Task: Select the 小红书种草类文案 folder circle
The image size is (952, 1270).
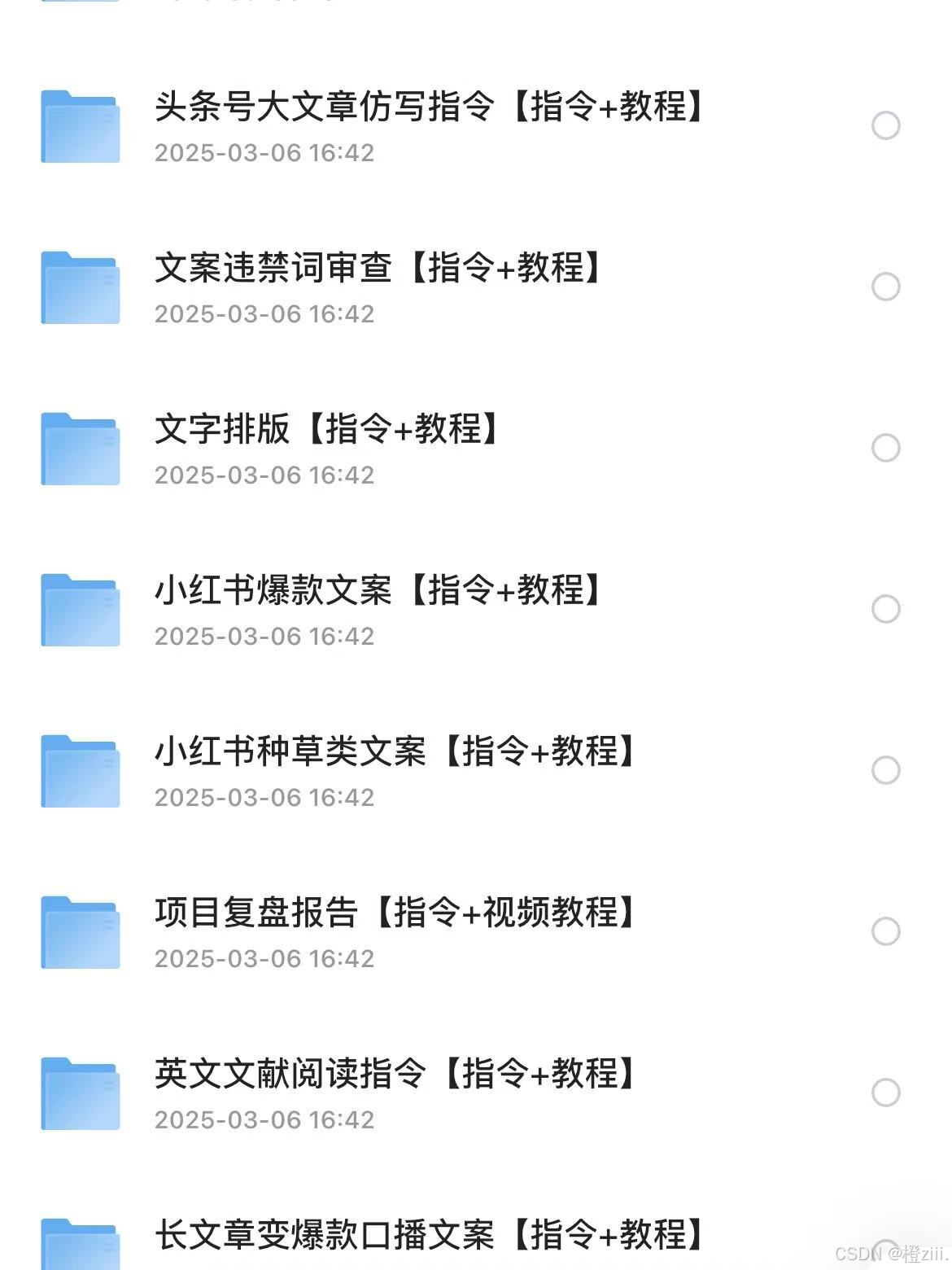Action: (885, 770)
